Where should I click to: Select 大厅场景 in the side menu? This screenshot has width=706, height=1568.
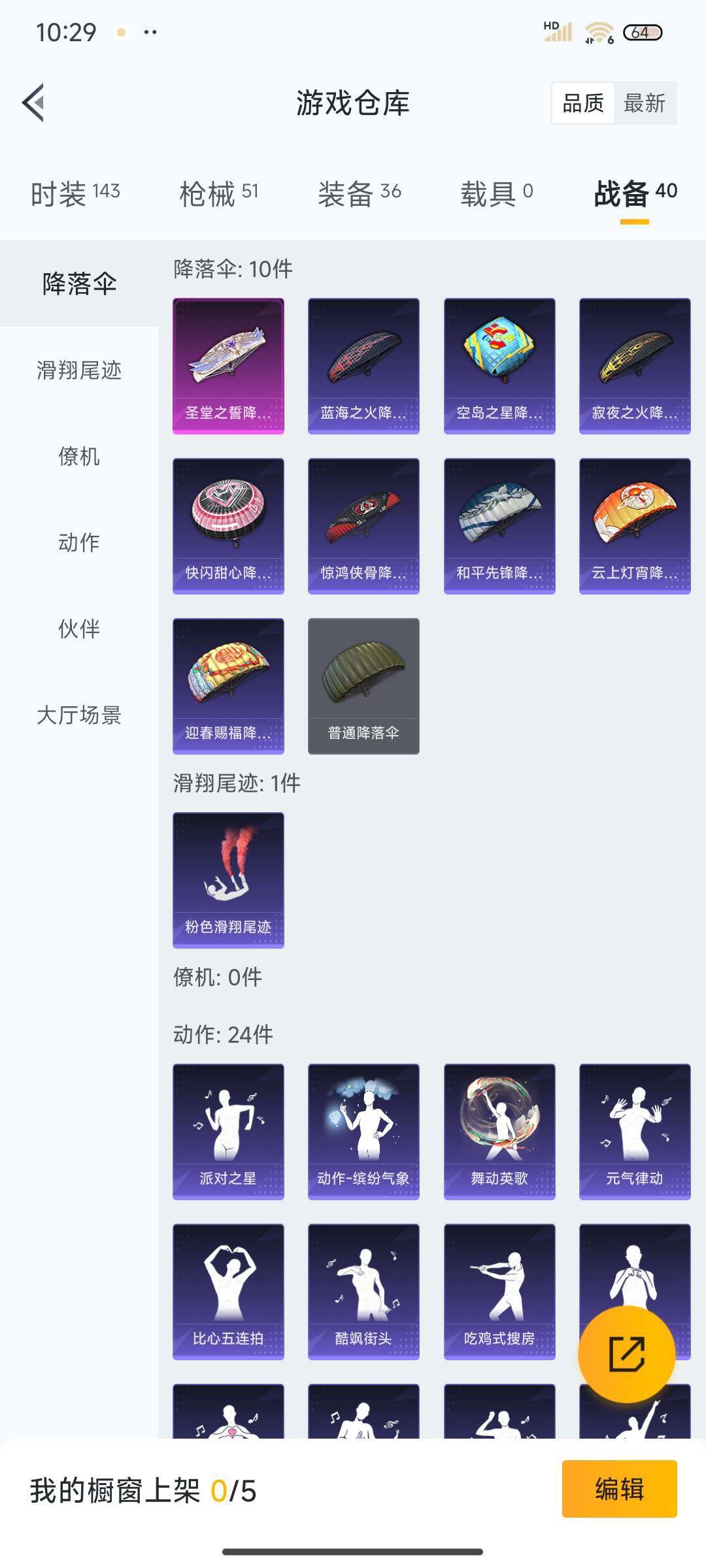(79, 715)
